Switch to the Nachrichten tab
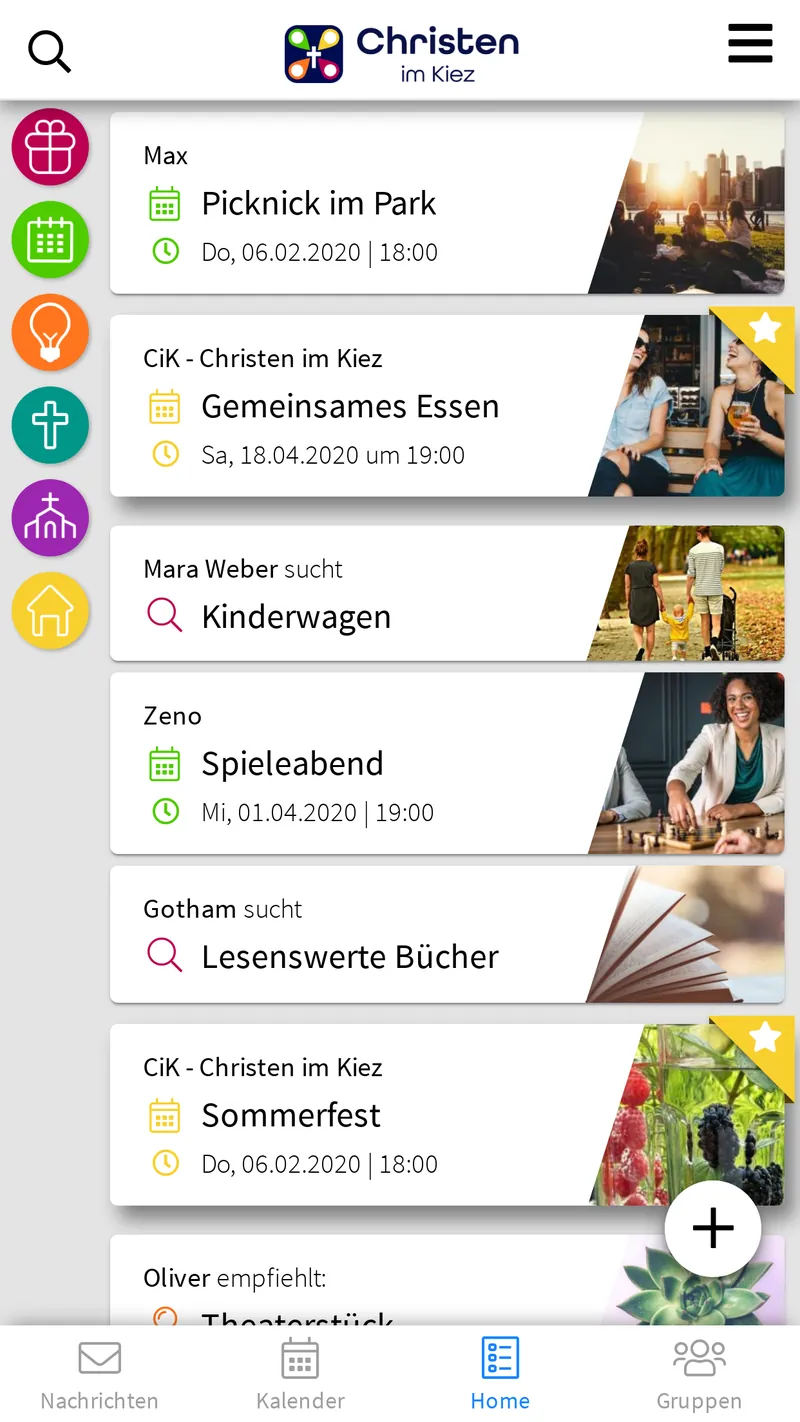 (99, 1370)
